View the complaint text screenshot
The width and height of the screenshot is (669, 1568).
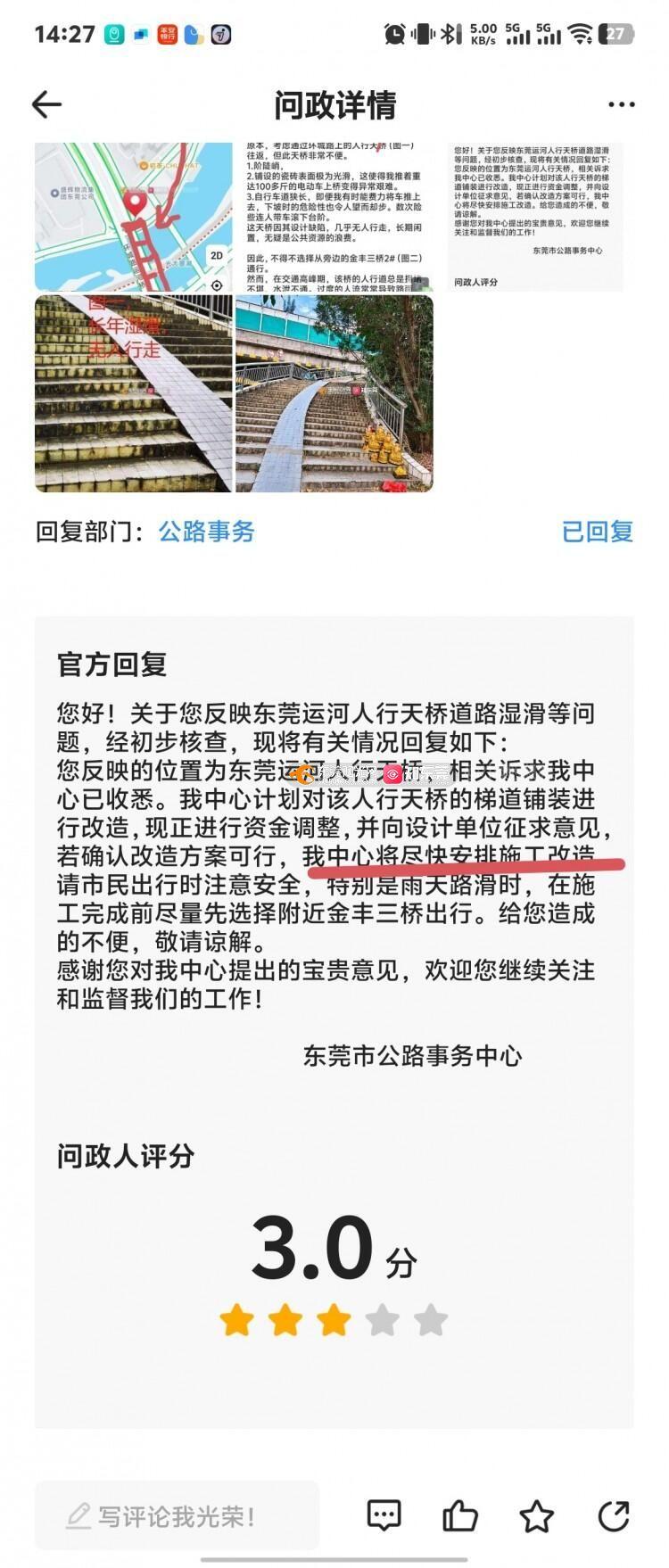[x=334, y=217]
